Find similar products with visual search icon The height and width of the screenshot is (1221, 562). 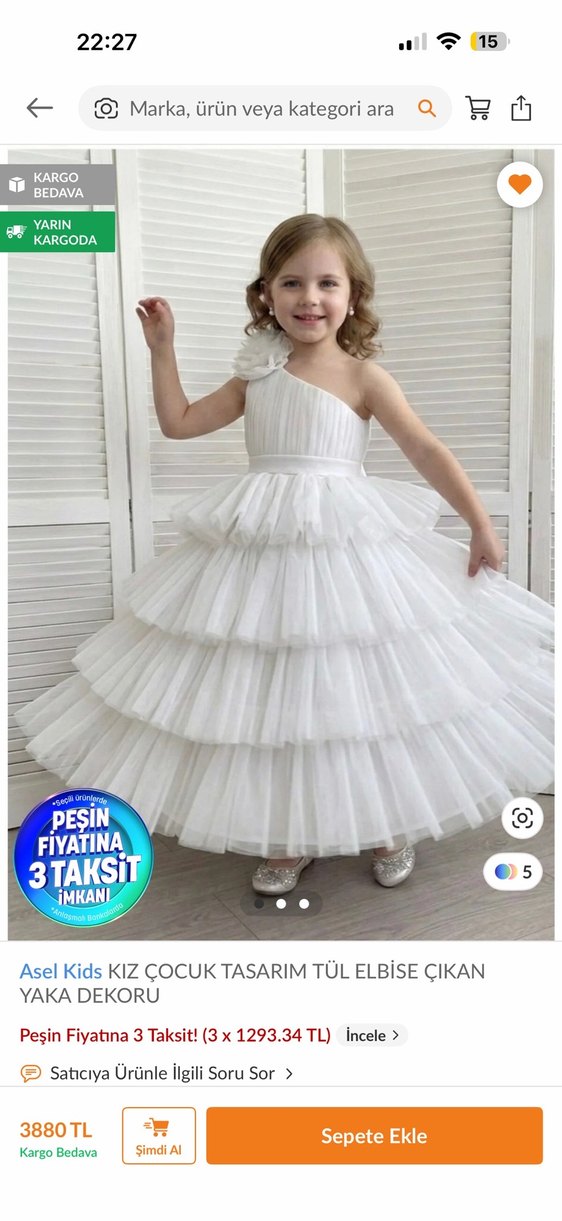522,819
